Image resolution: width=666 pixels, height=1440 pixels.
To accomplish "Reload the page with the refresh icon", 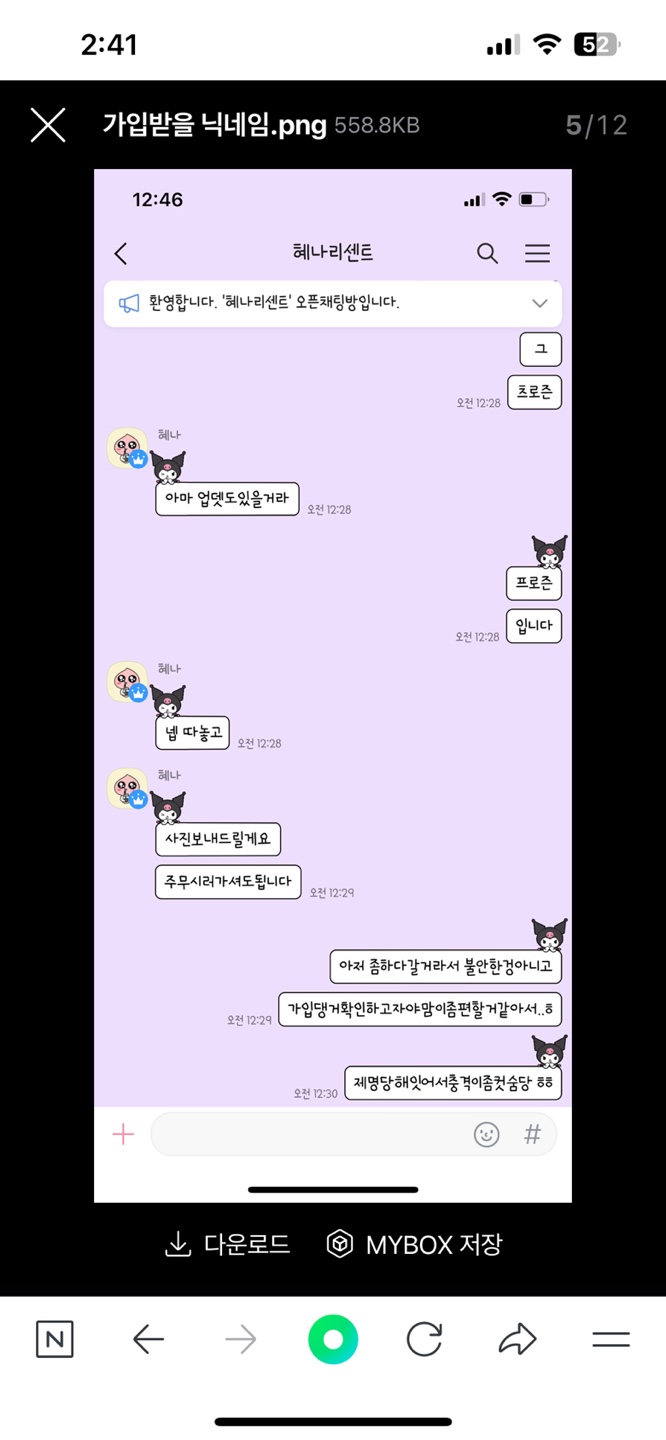I will [x=424, y=1339].
